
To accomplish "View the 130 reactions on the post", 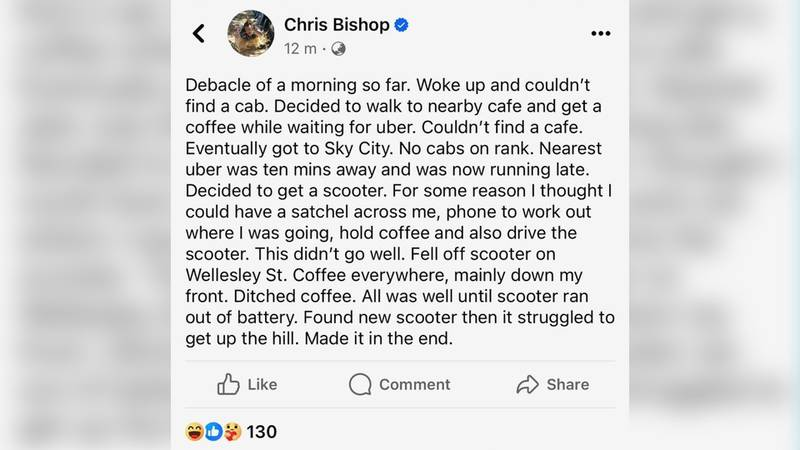I will (231, 432).
